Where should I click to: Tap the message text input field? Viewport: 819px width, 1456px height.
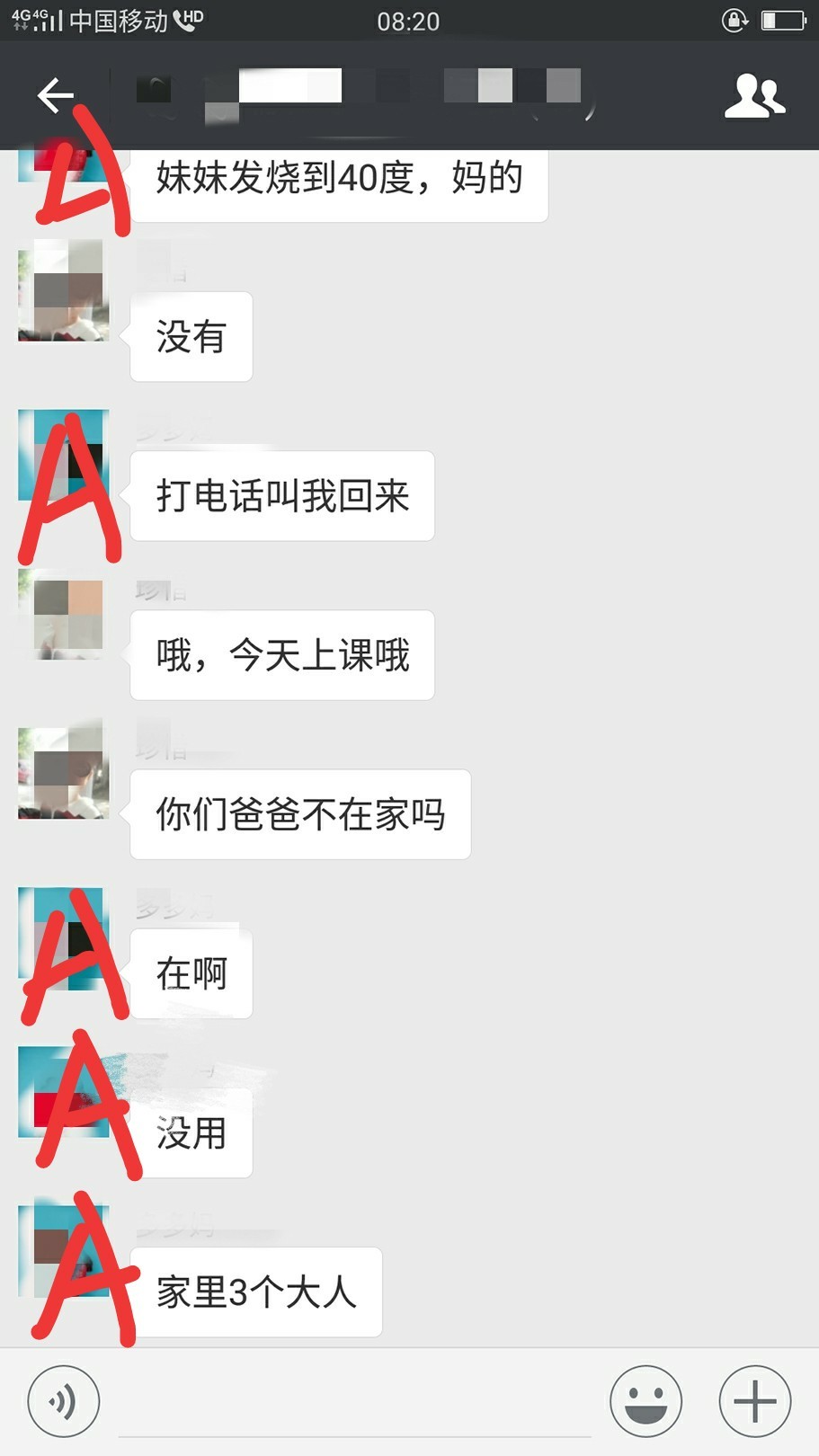coord(354,1402)
